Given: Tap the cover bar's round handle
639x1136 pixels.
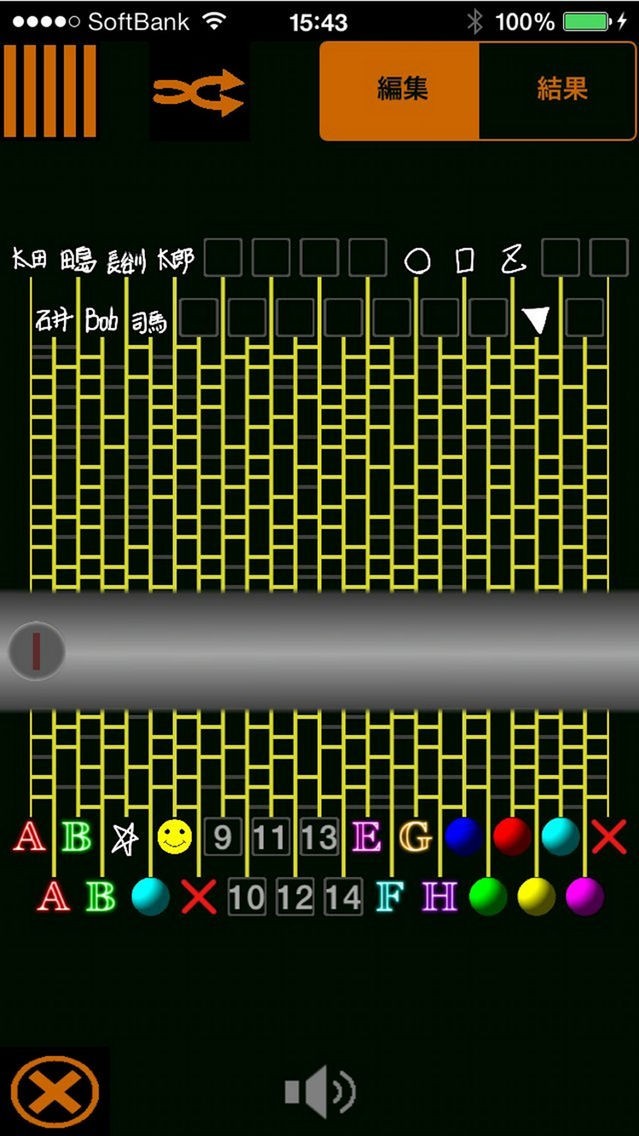Looking at the screenshot, I should click(36, 651).
